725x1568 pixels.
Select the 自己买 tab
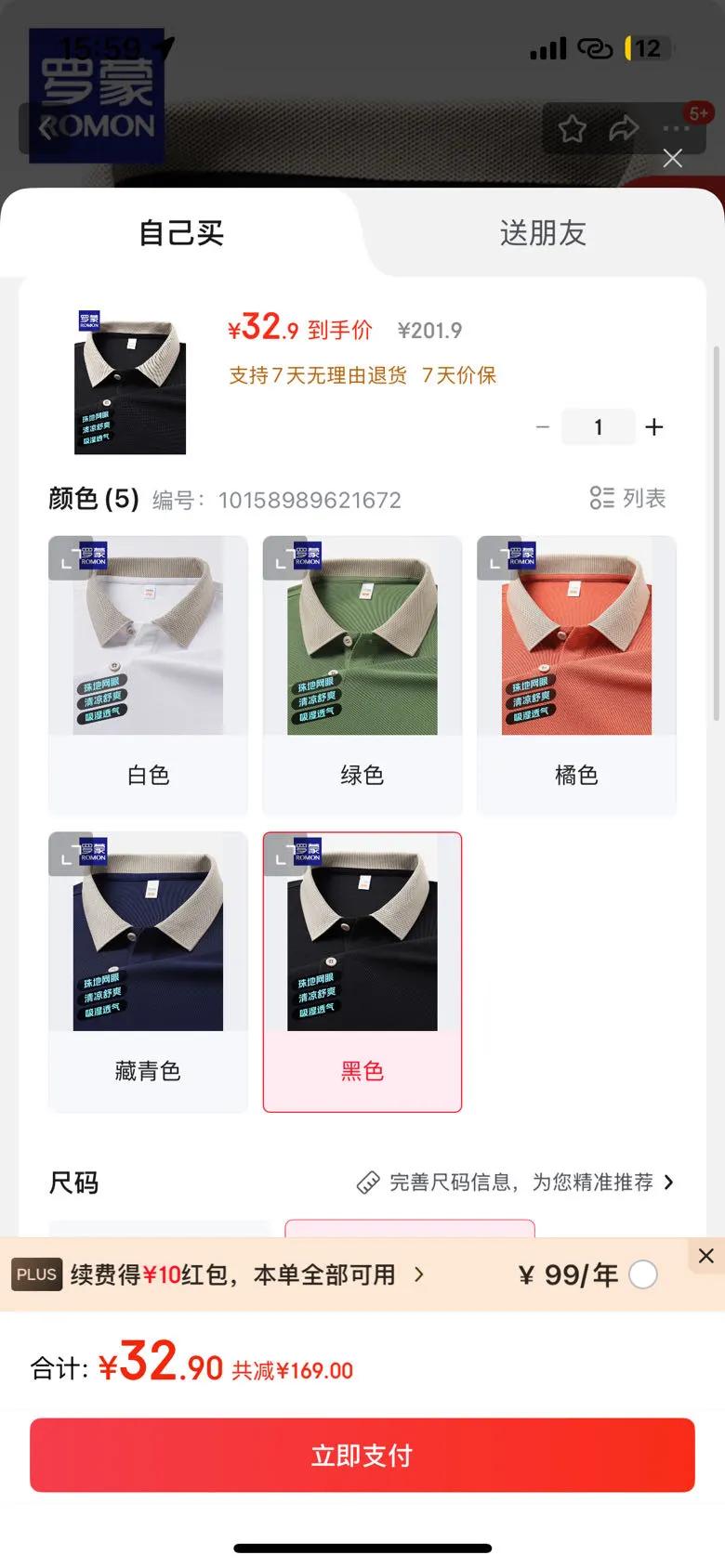point(181,233)
